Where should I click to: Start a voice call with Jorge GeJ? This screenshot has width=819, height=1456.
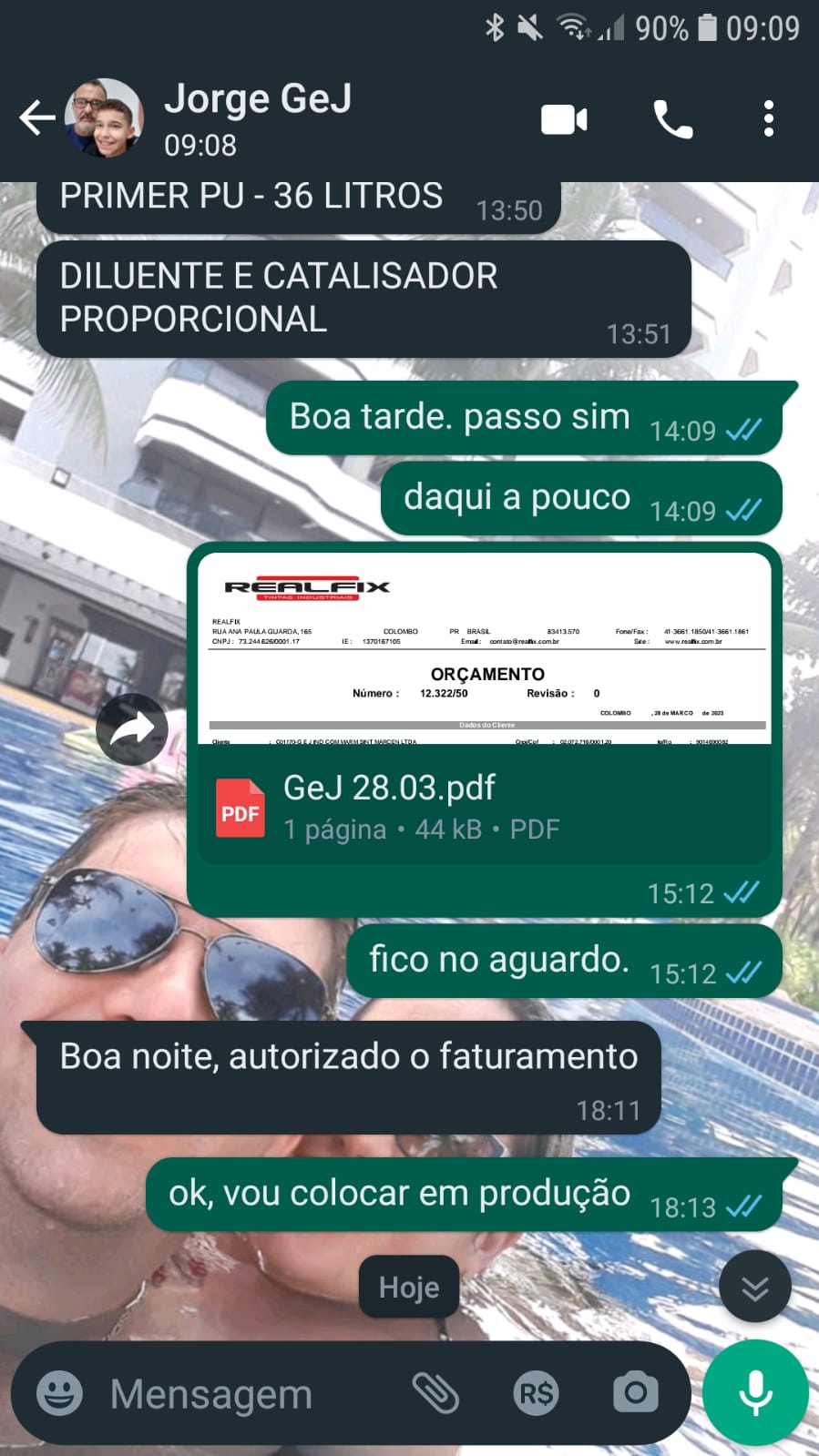(x=673, y=119)
